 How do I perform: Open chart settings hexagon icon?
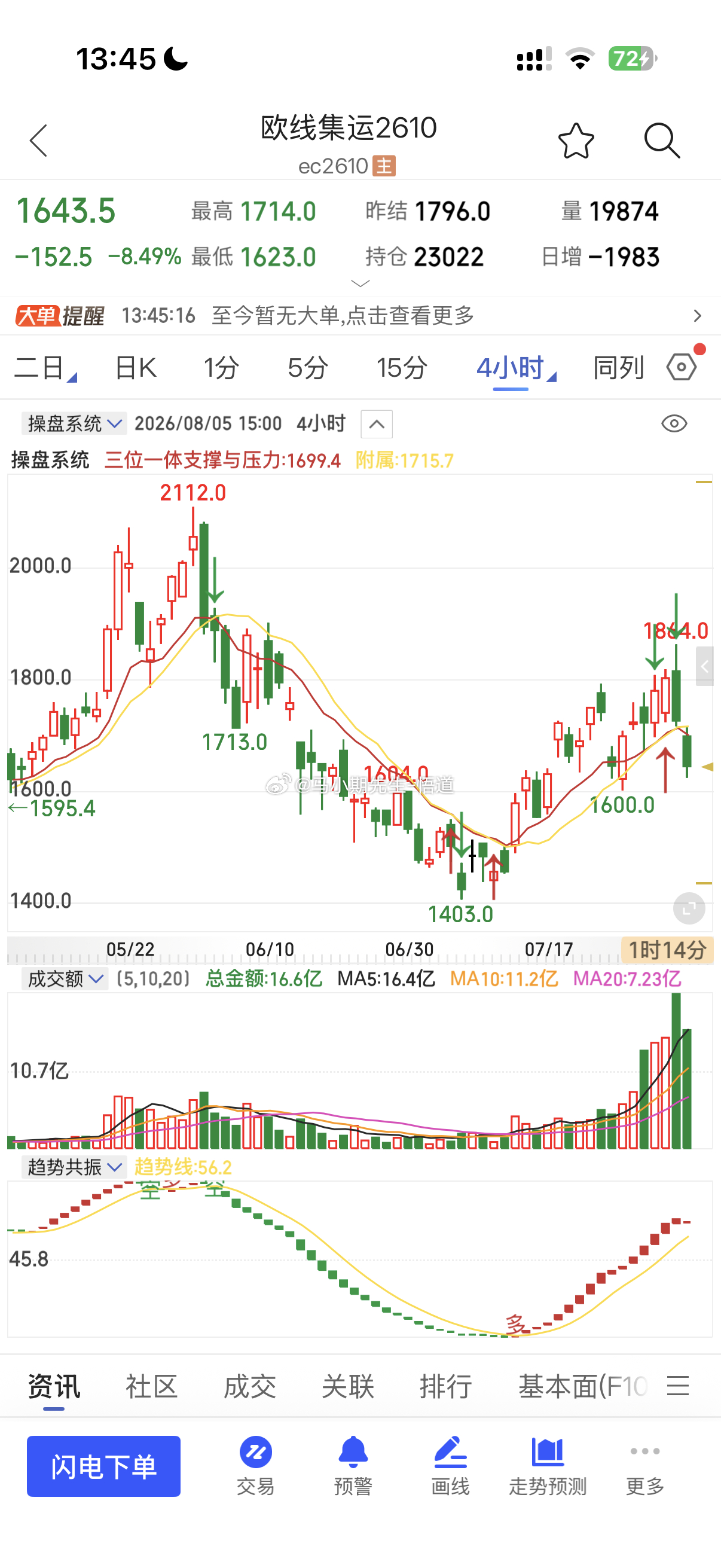[682, 367]
